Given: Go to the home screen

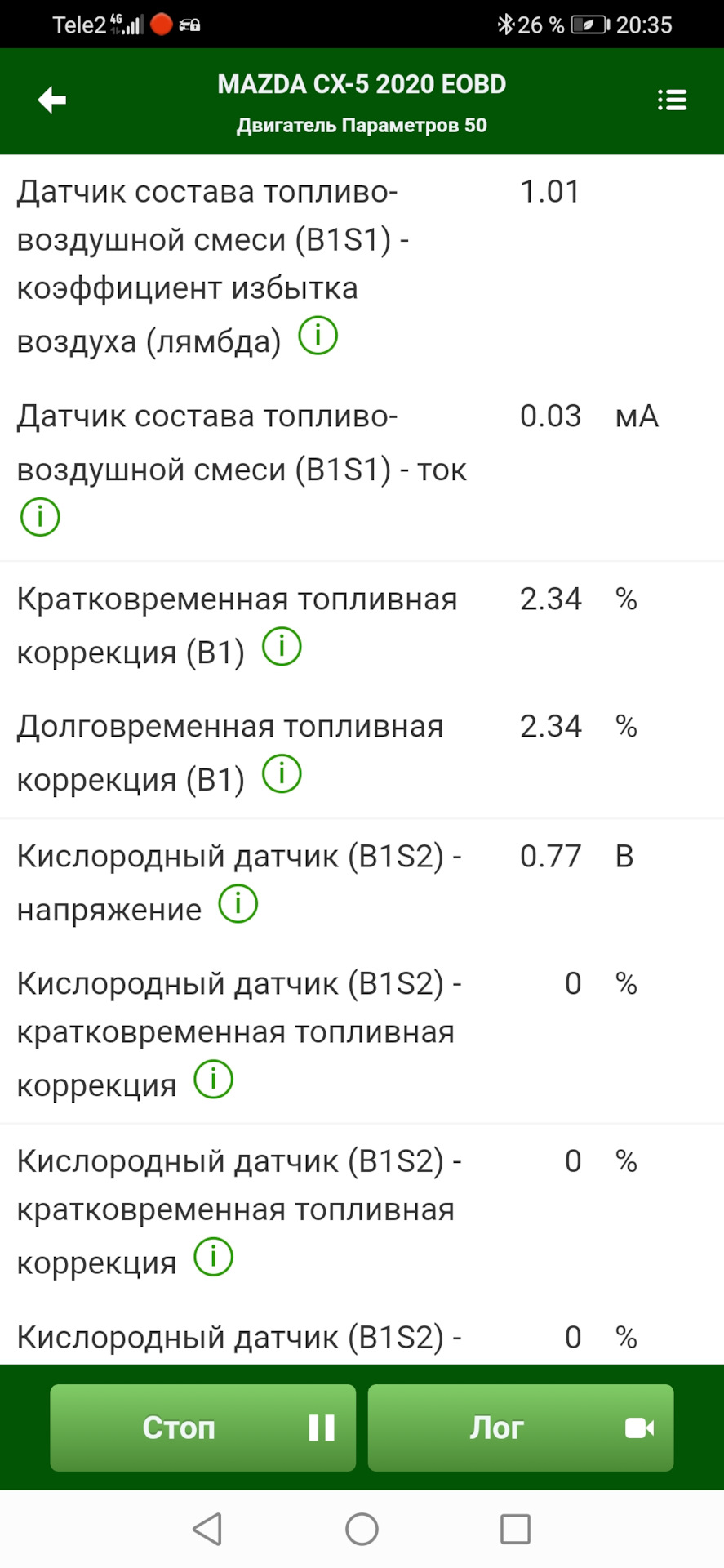Looking at the screenshot, I should (362, 1529).
